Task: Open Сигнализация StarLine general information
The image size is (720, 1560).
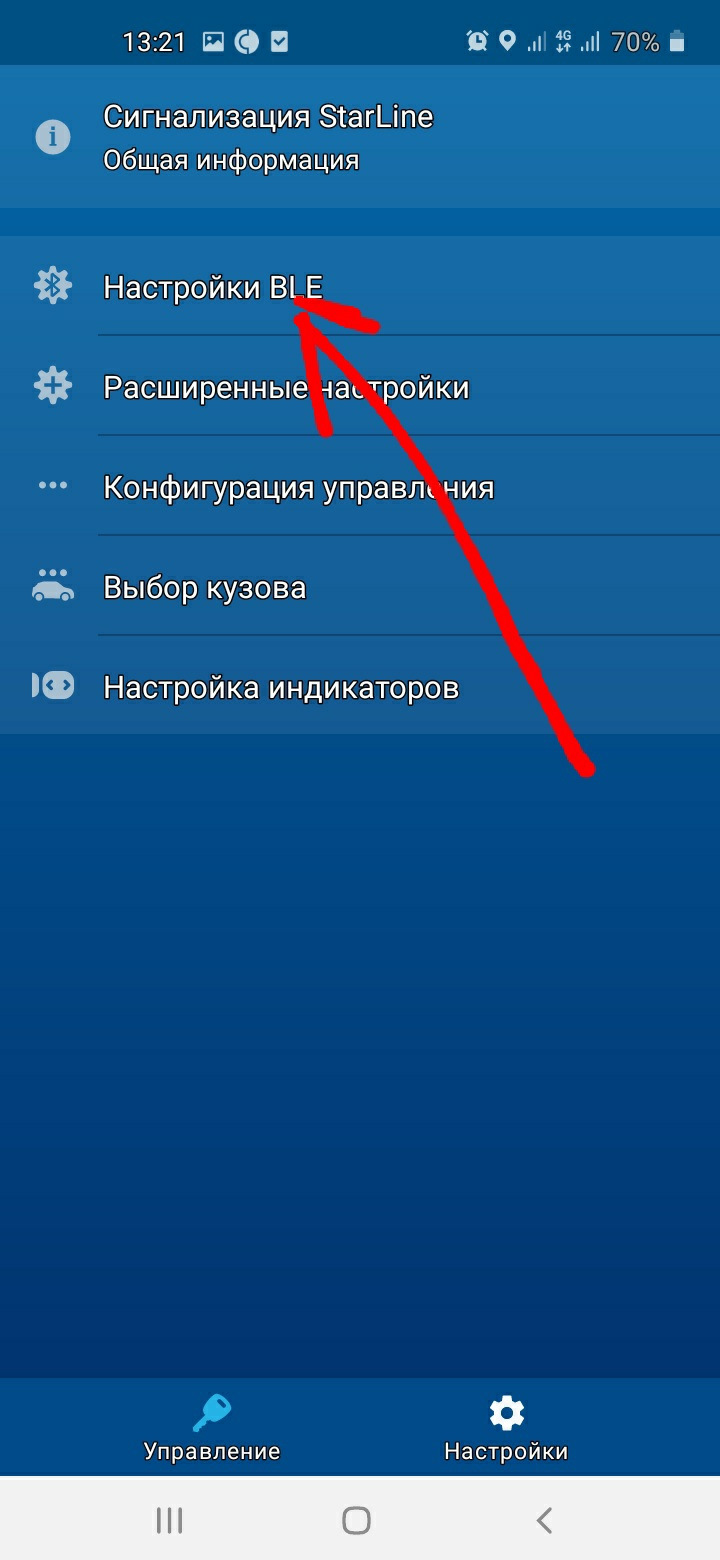Action: click(x=360, y=137)
